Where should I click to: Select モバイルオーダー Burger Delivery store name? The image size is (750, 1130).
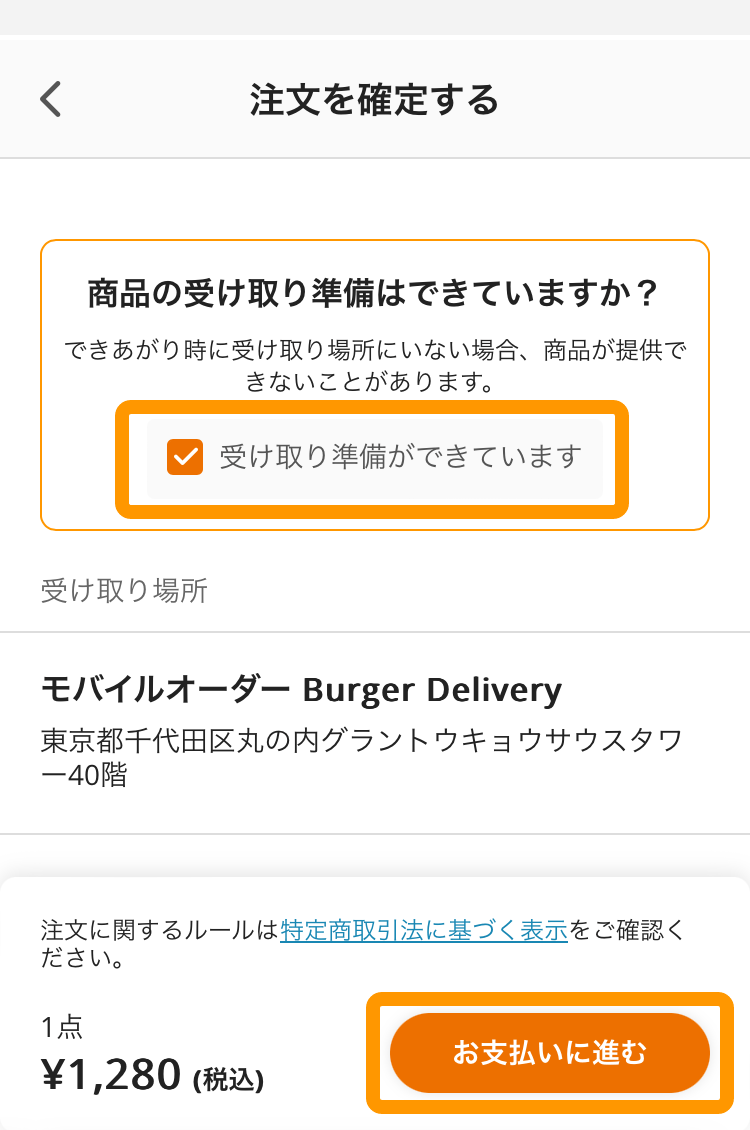pyautogui.click(x=300, y=688)
